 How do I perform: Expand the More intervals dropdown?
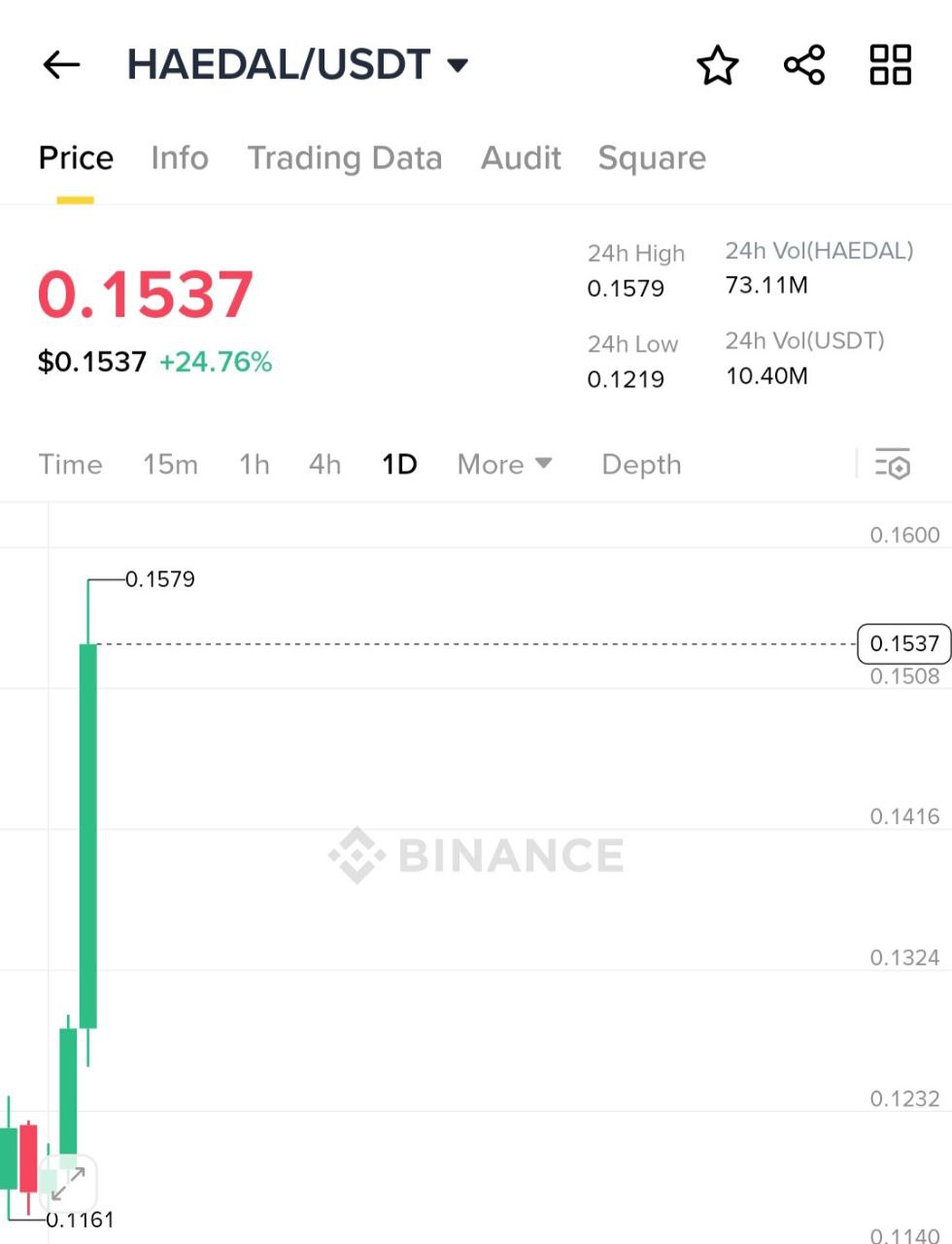[504, 465]
